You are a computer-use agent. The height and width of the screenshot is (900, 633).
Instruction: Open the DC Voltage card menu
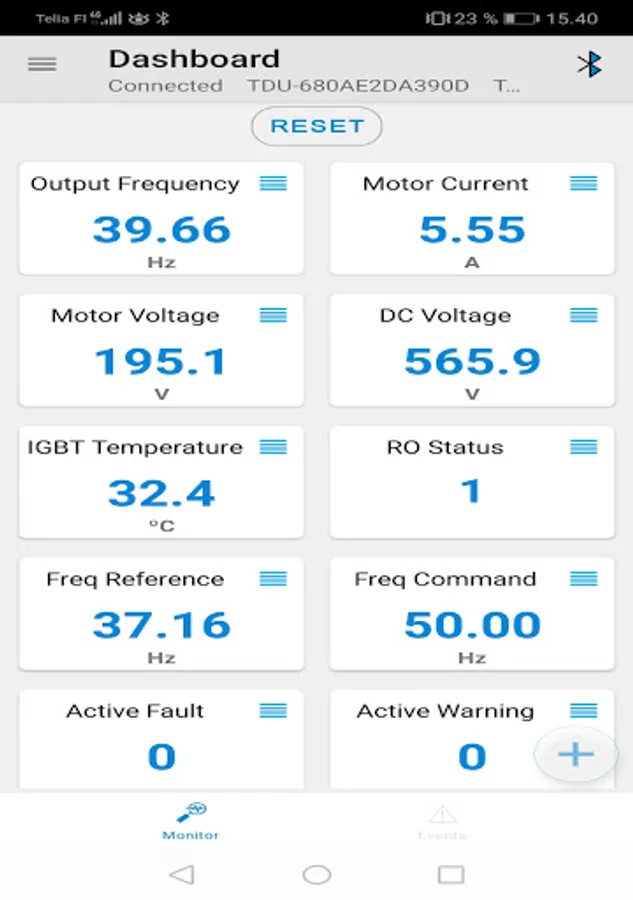pos(584,315)
